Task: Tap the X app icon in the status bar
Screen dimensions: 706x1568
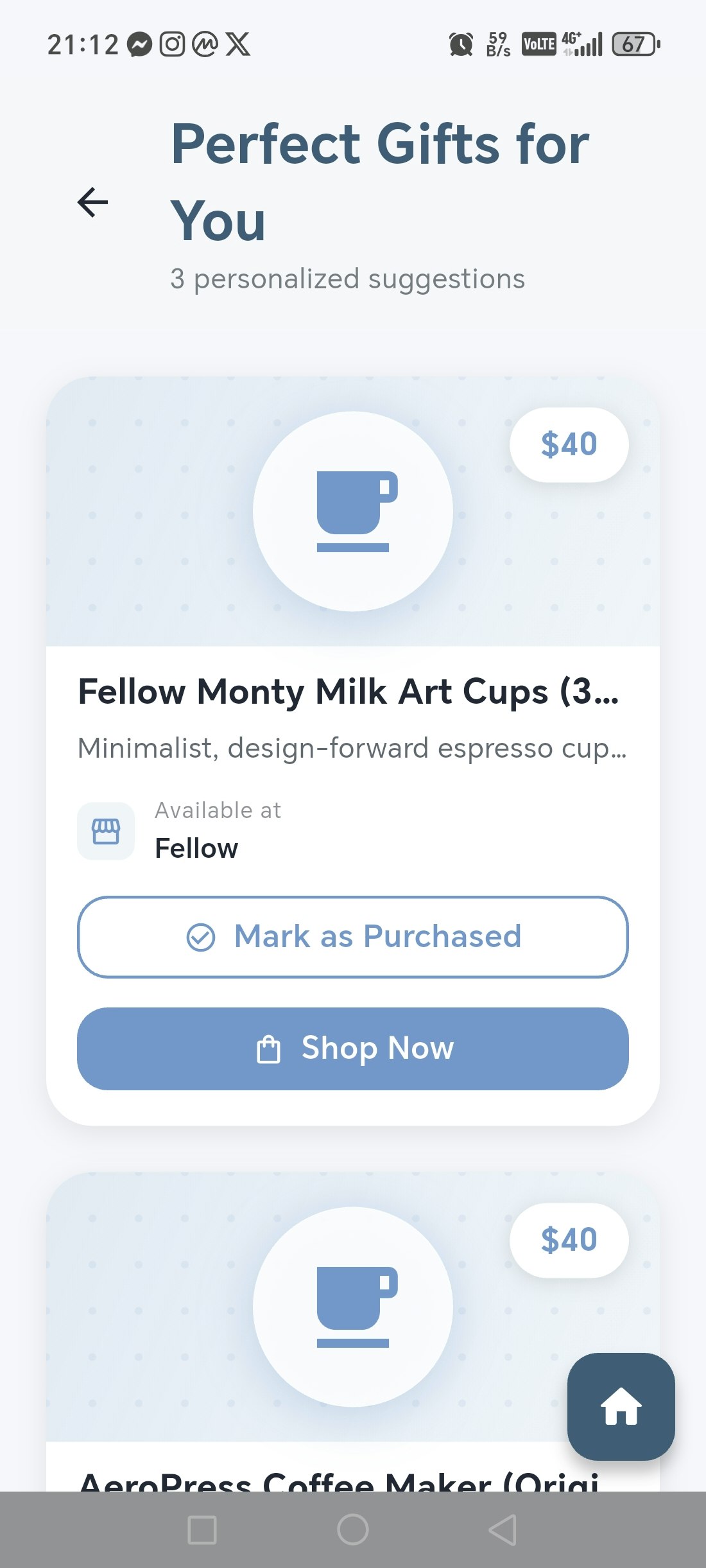Action: 236,44
